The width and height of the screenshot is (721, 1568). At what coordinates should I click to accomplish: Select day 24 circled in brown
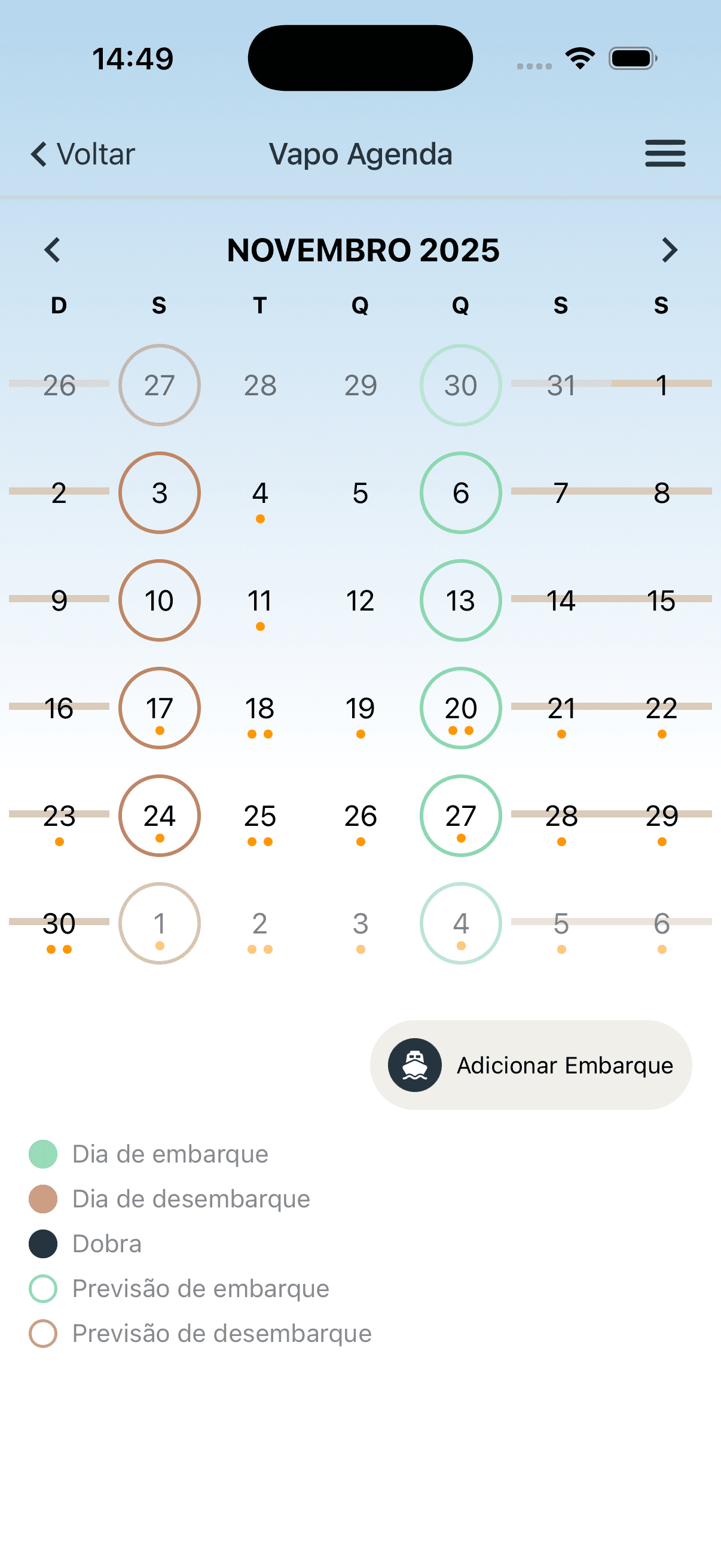(x=159, y=816)
